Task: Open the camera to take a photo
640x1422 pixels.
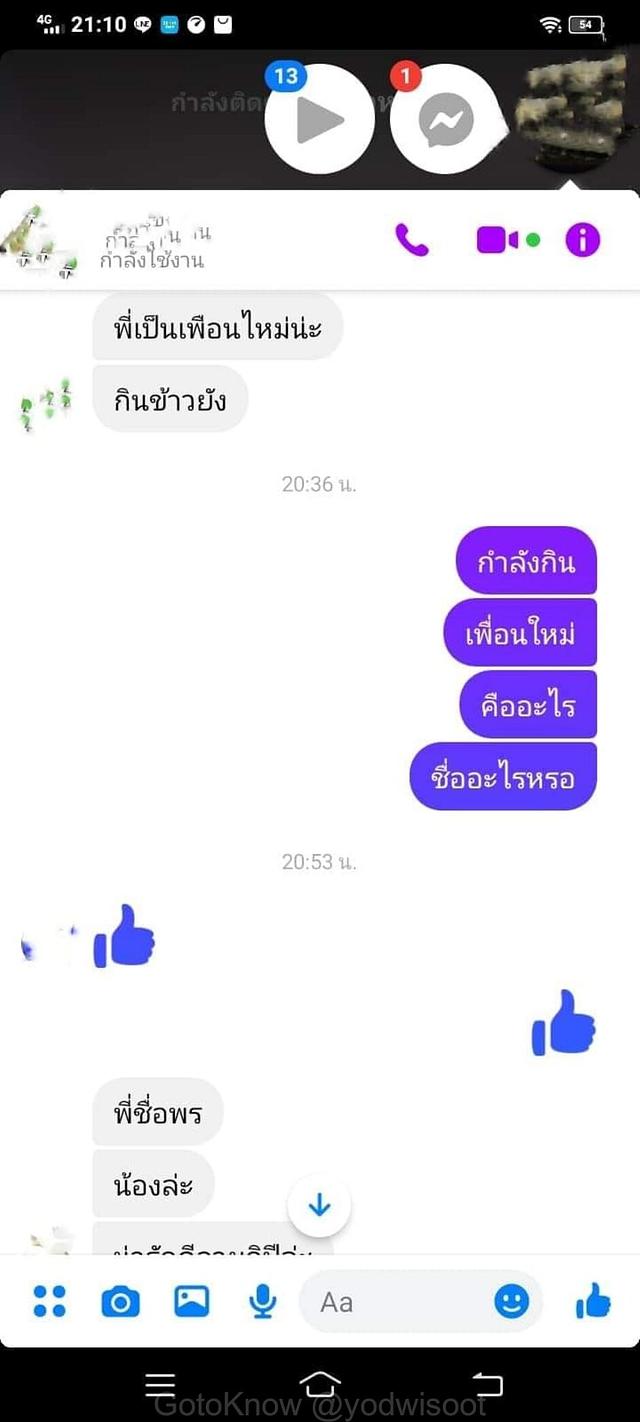Action: [121, 1301]
